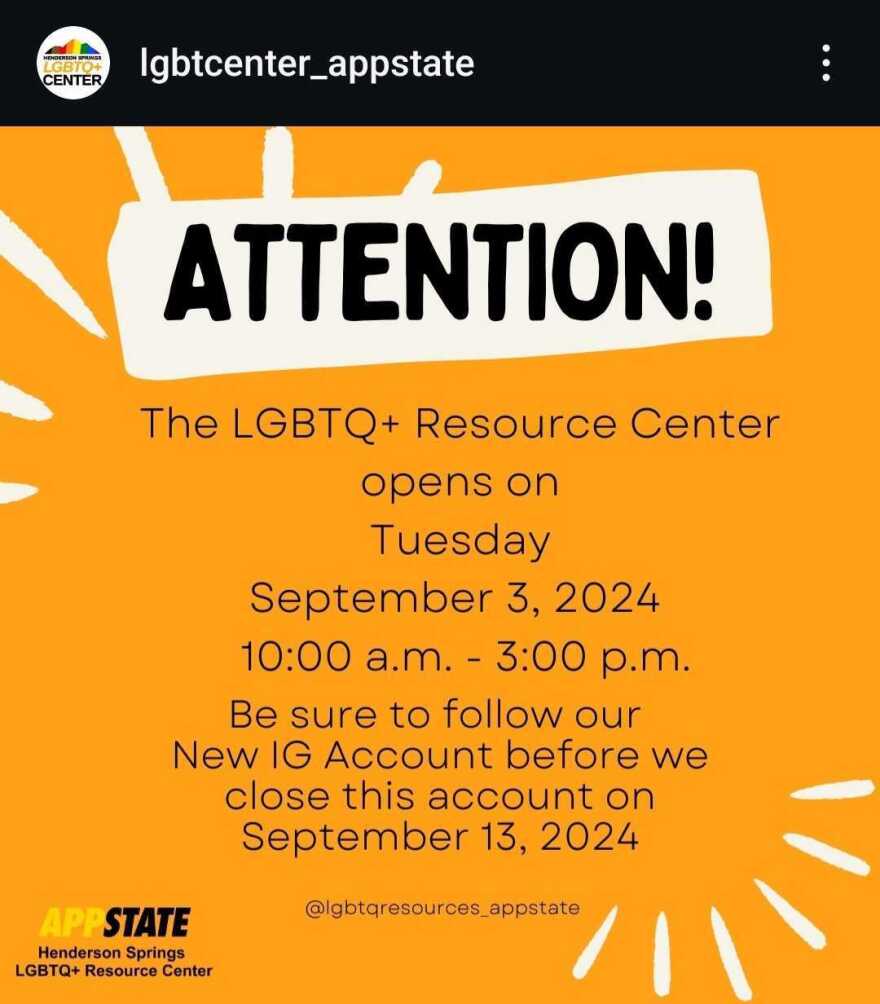The height and width of the screenshot is (1004, 880).
Task: Open lgbtcenter_appstate profile picture
Action: [x=73, y=63]
